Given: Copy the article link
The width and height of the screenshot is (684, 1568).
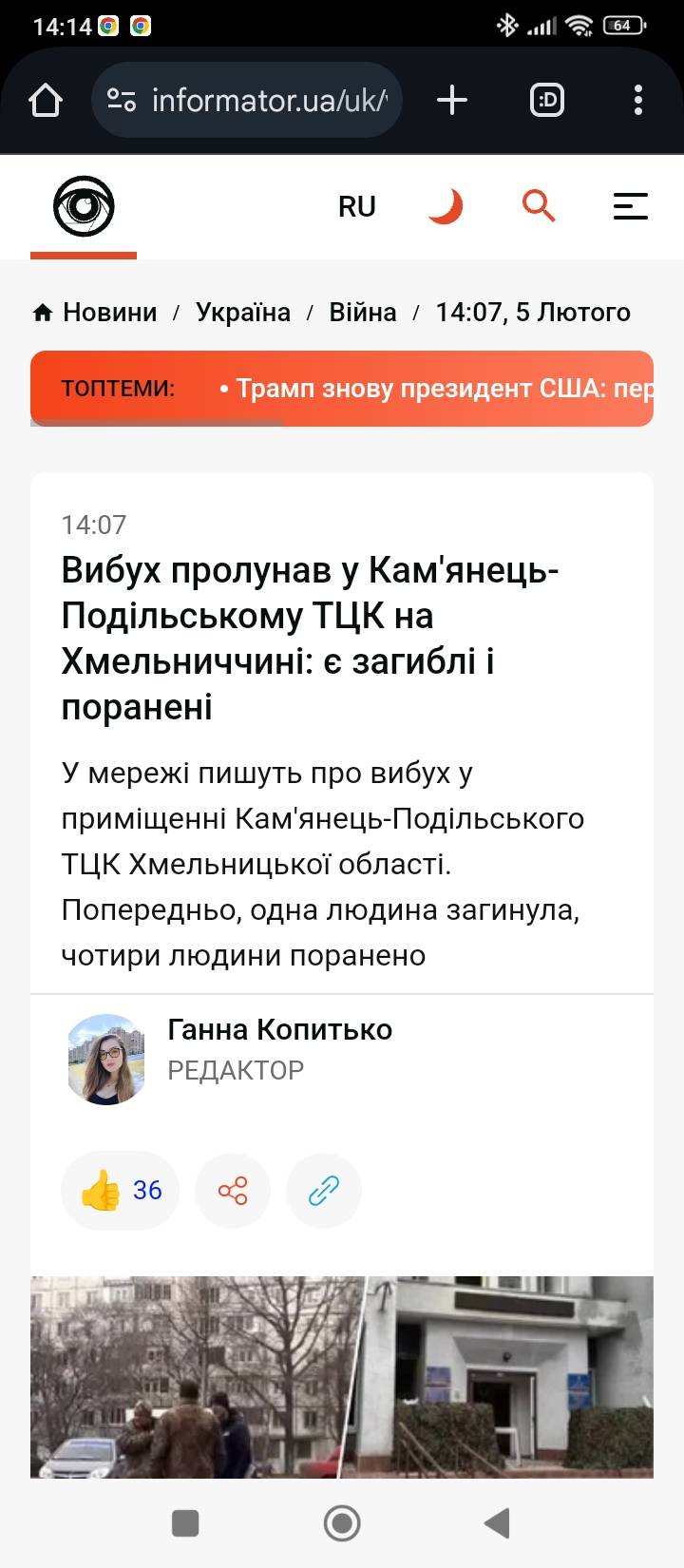Looking at the screenshot, I should 324,1191.
